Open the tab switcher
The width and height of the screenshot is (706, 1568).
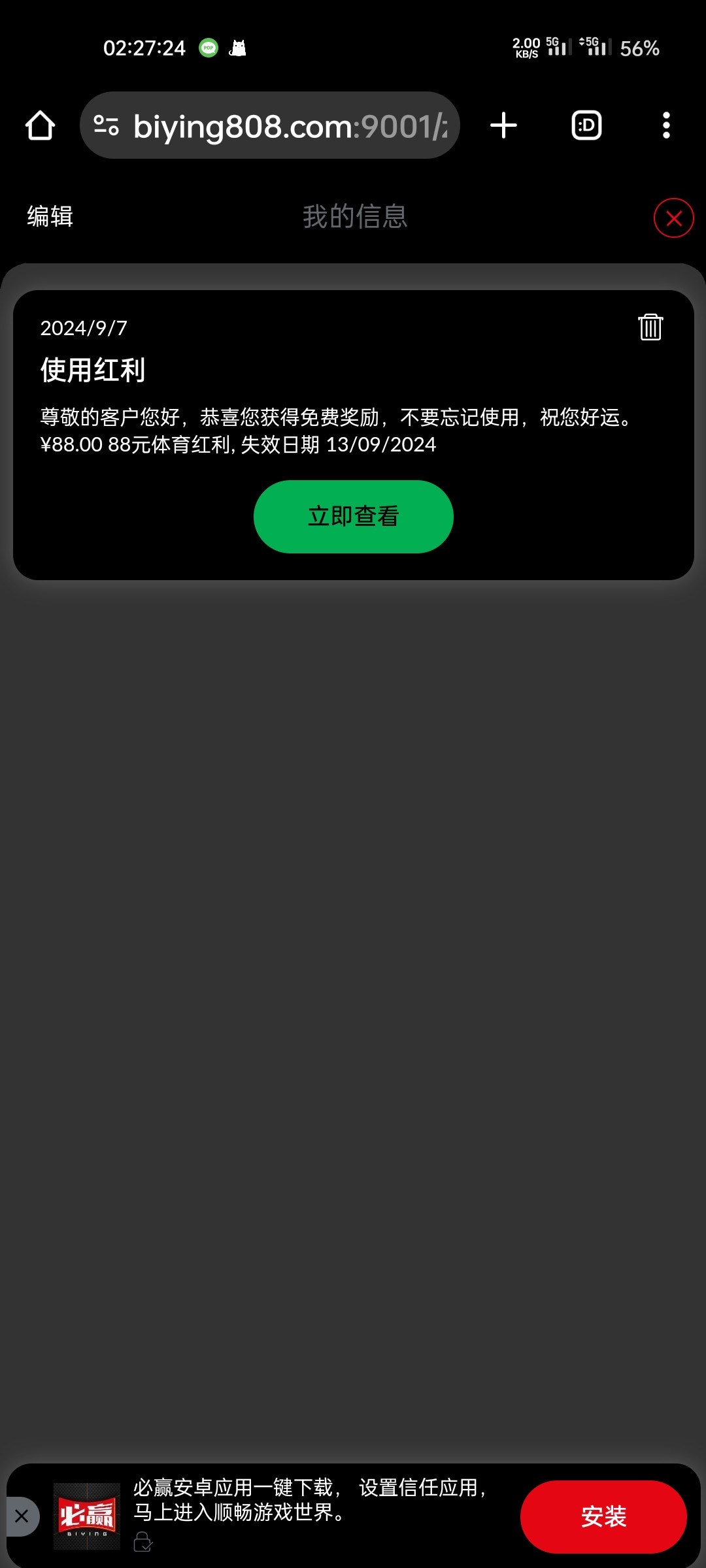[586, 125]
